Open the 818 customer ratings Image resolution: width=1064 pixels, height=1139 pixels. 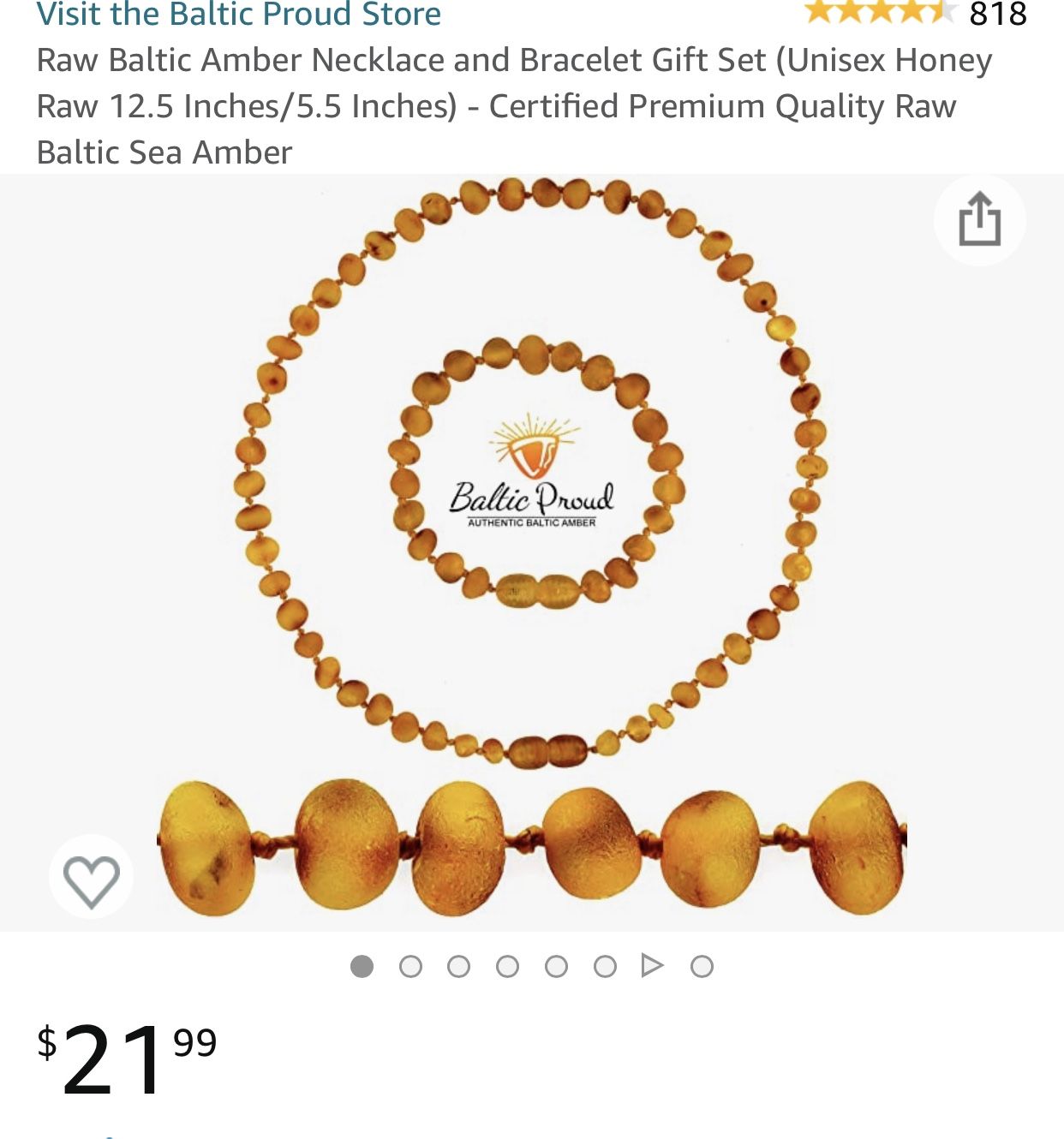click(x=998, y=14)
